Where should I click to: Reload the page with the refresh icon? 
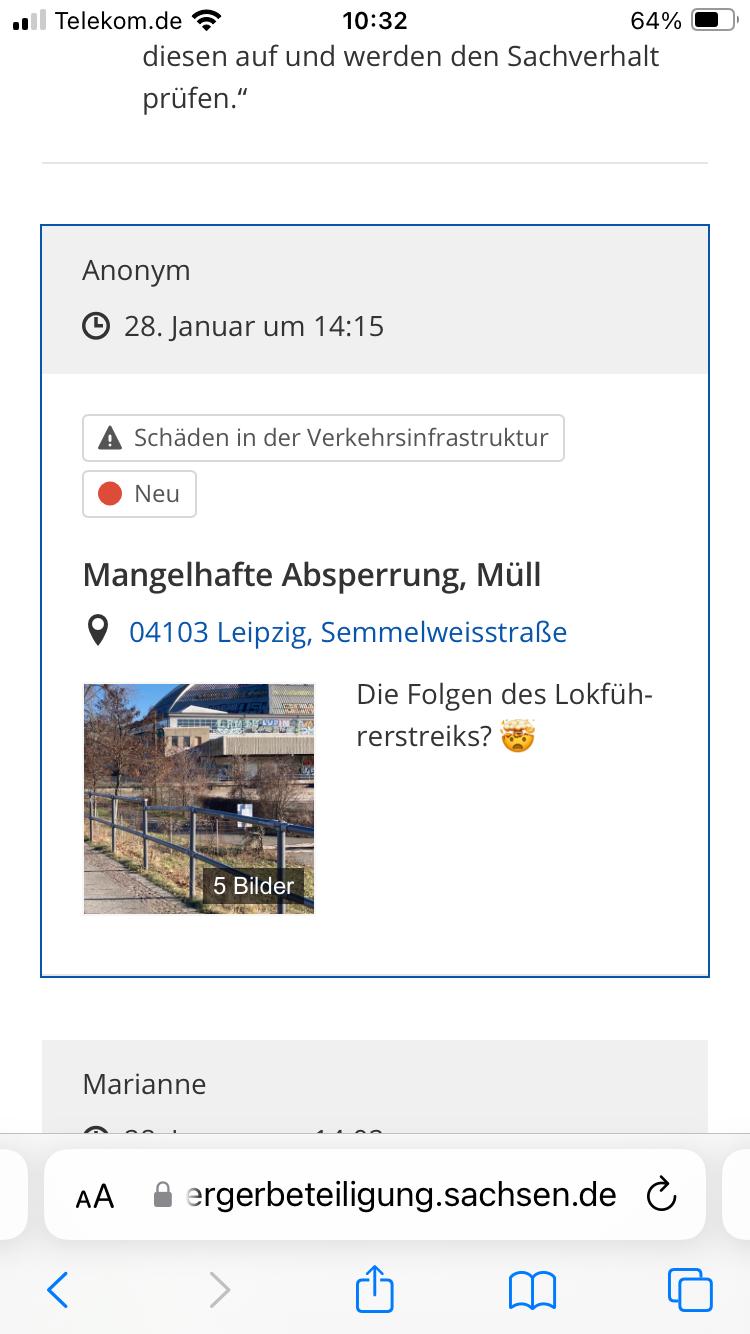tap(661, 1194)
